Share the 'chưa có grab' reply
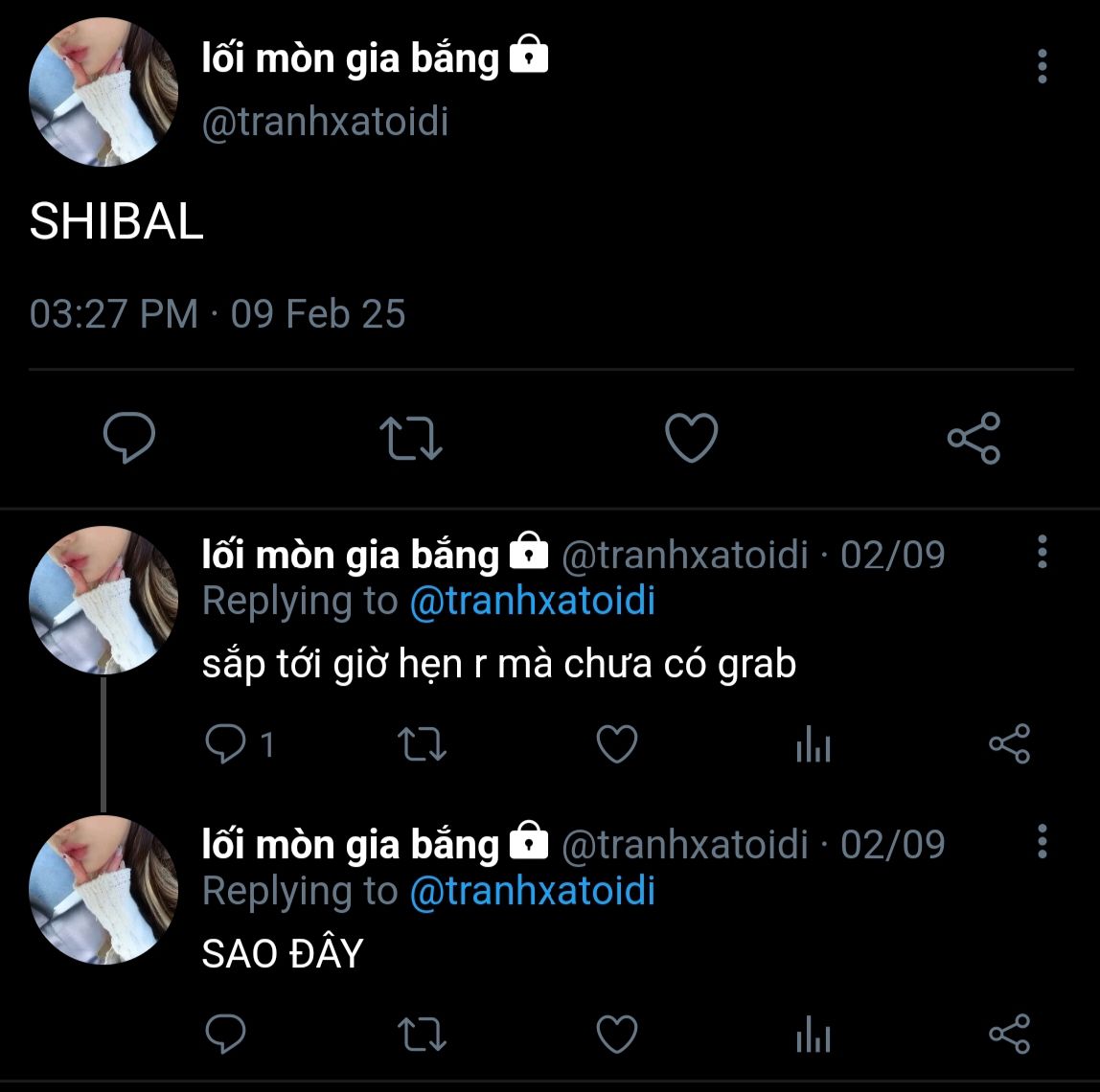The image size is (1100, 1092). [1009, 744]
